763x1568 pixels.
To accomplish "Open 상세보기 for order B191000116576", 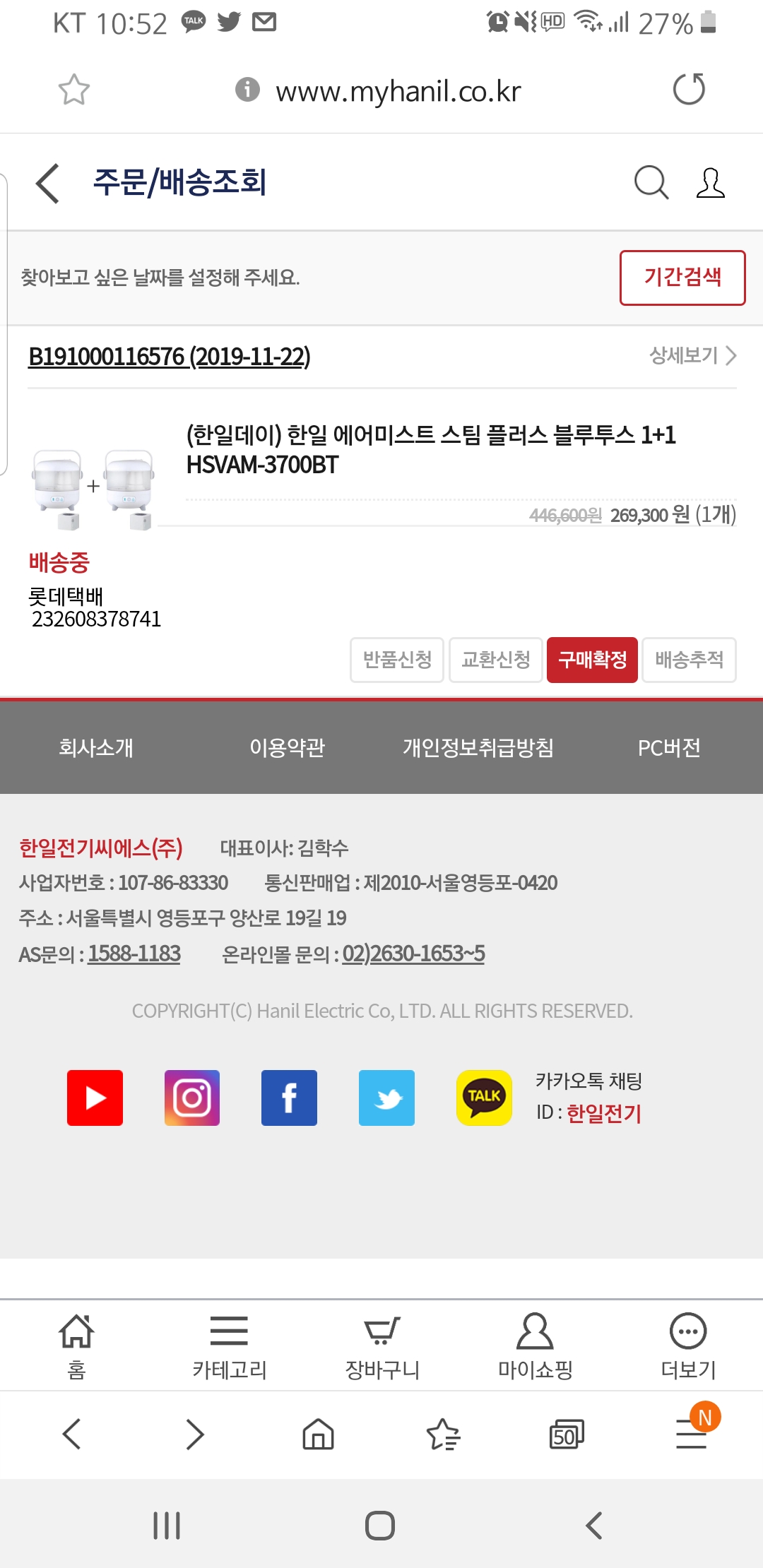I will 693,355.
